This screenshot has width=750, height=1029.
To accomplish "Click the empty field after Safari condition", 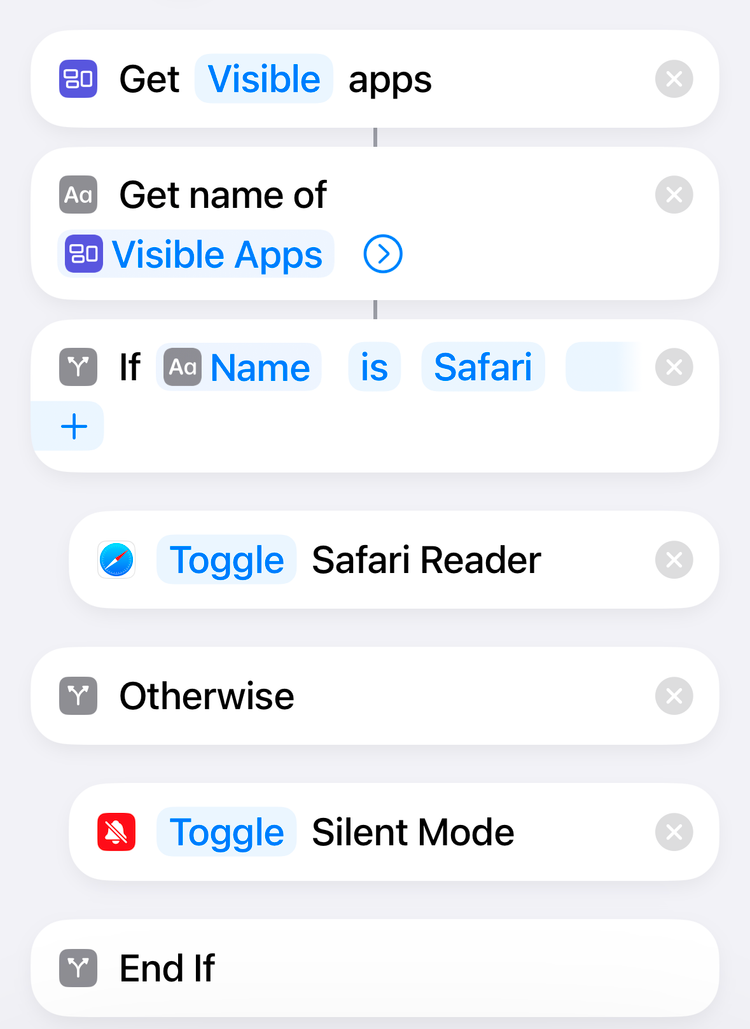I will 600,367.
